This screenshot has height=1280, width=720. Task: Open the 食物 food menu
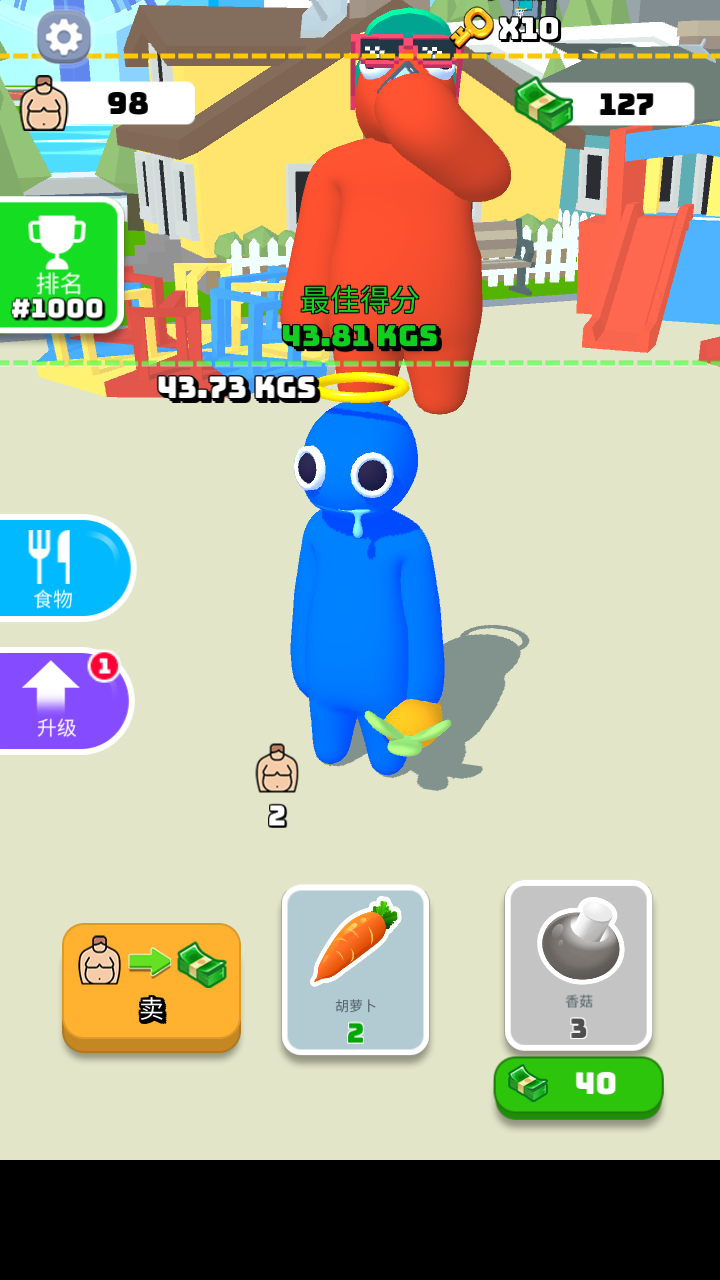click(x=62, y=567)
